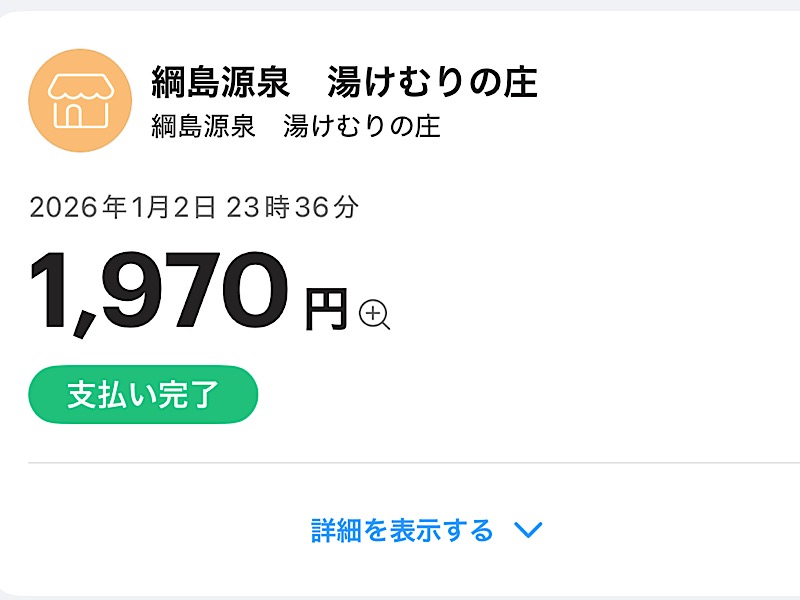Open the 綱島源泉 湯けむりの庄 store icon
This screenshot has width=800, height=600.
tap(80, 100)
